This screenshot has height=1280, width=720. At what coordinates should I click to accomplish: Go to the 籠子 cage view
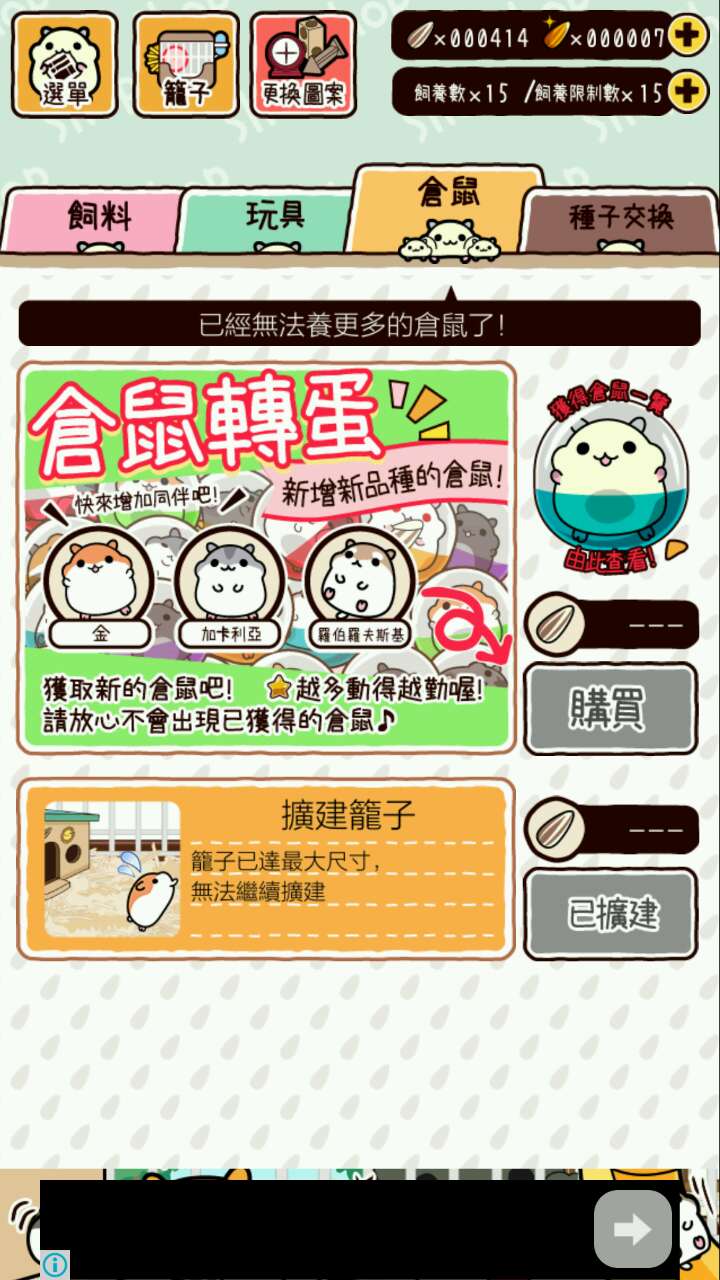coord(186,64)
